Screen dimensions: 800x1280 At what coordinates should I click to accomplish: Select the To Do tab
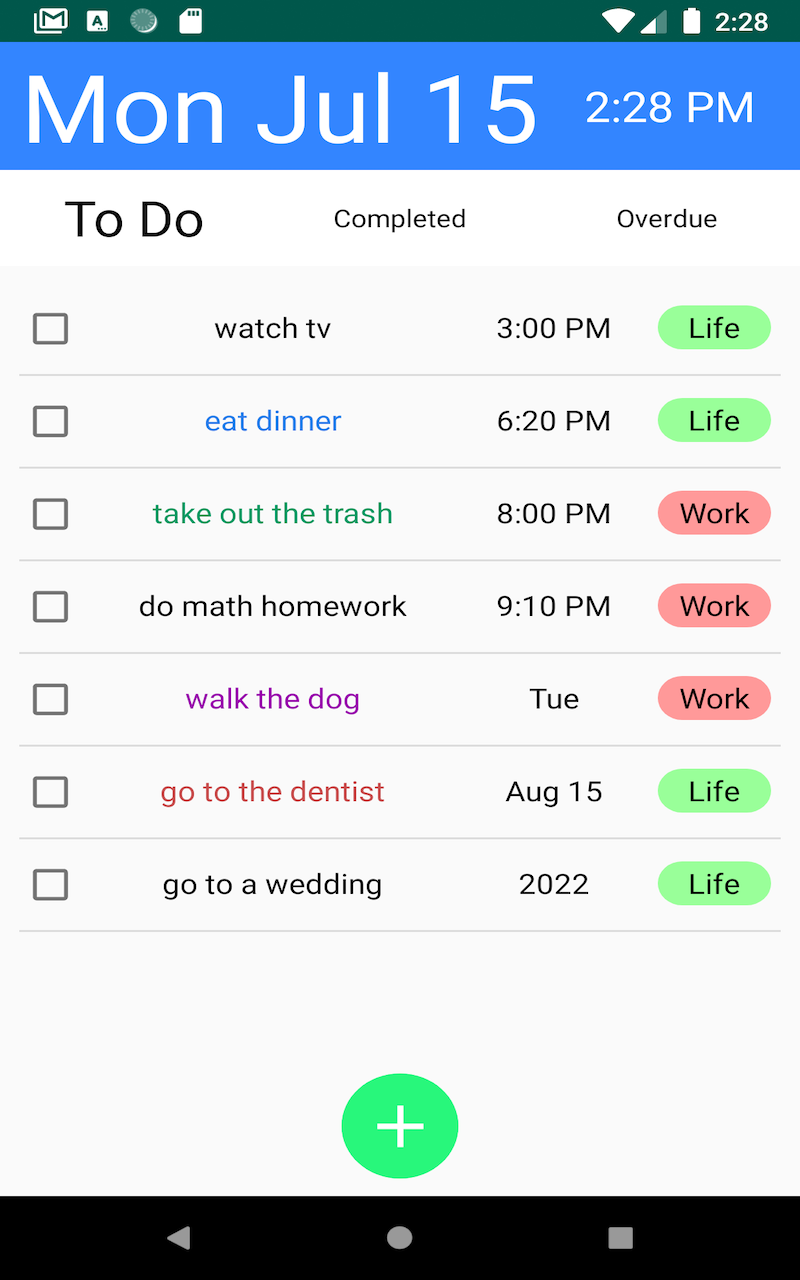pyautogui.click(x=134, y=219)
